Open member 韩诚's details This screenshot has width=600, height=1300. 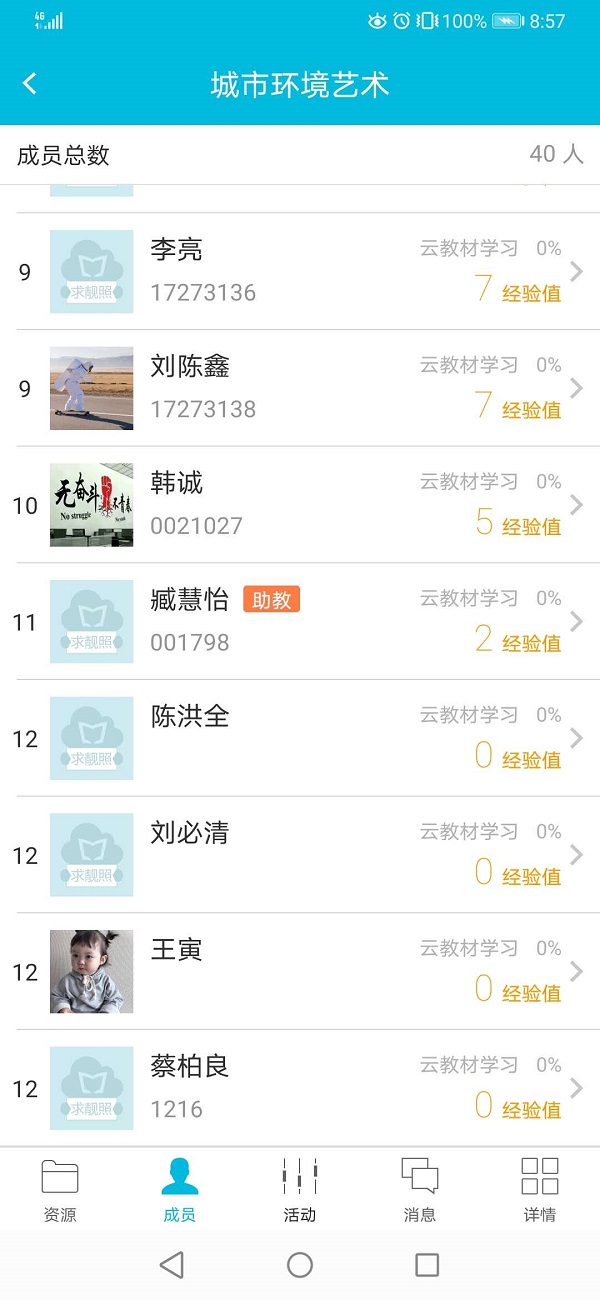(300, 505)
